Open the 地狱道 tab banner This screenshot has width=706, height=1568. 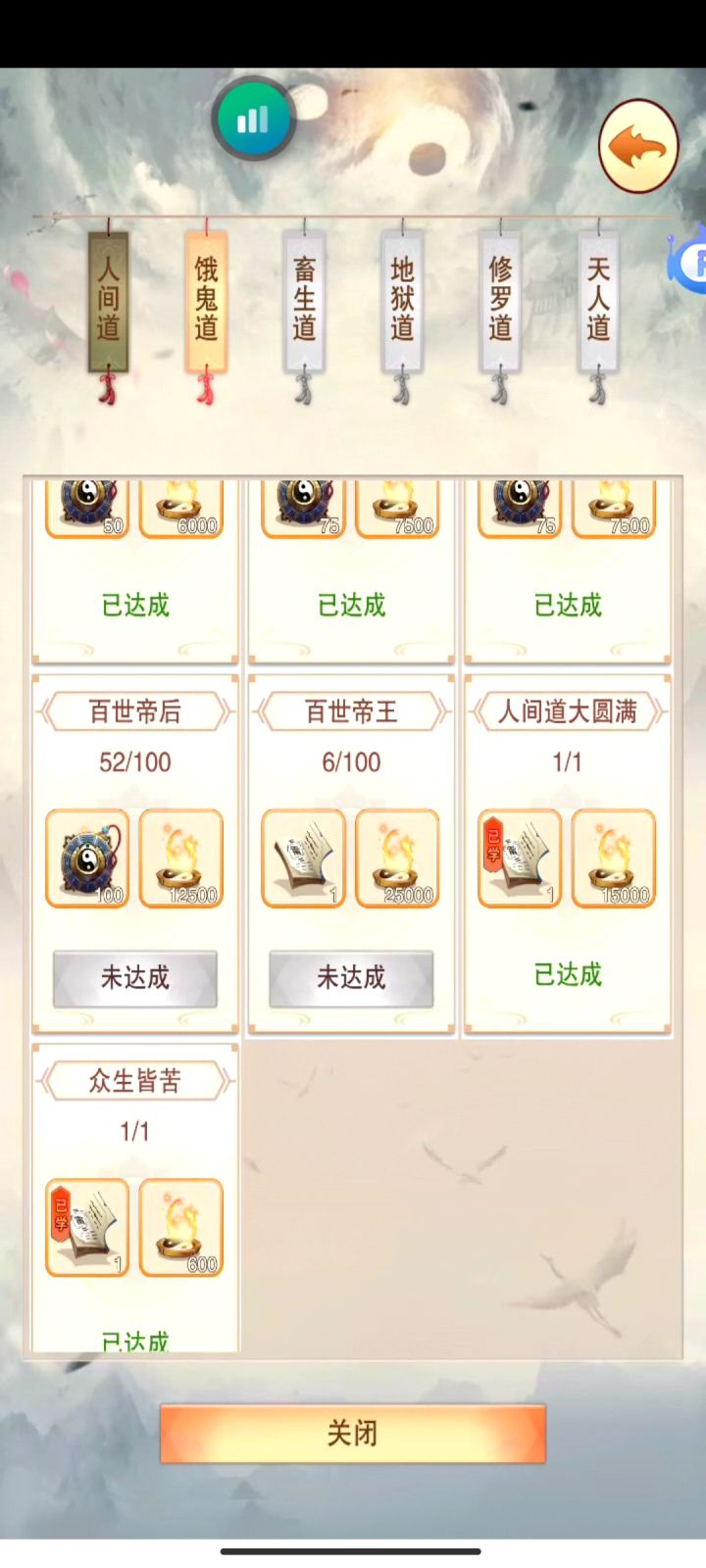point(402,299)
